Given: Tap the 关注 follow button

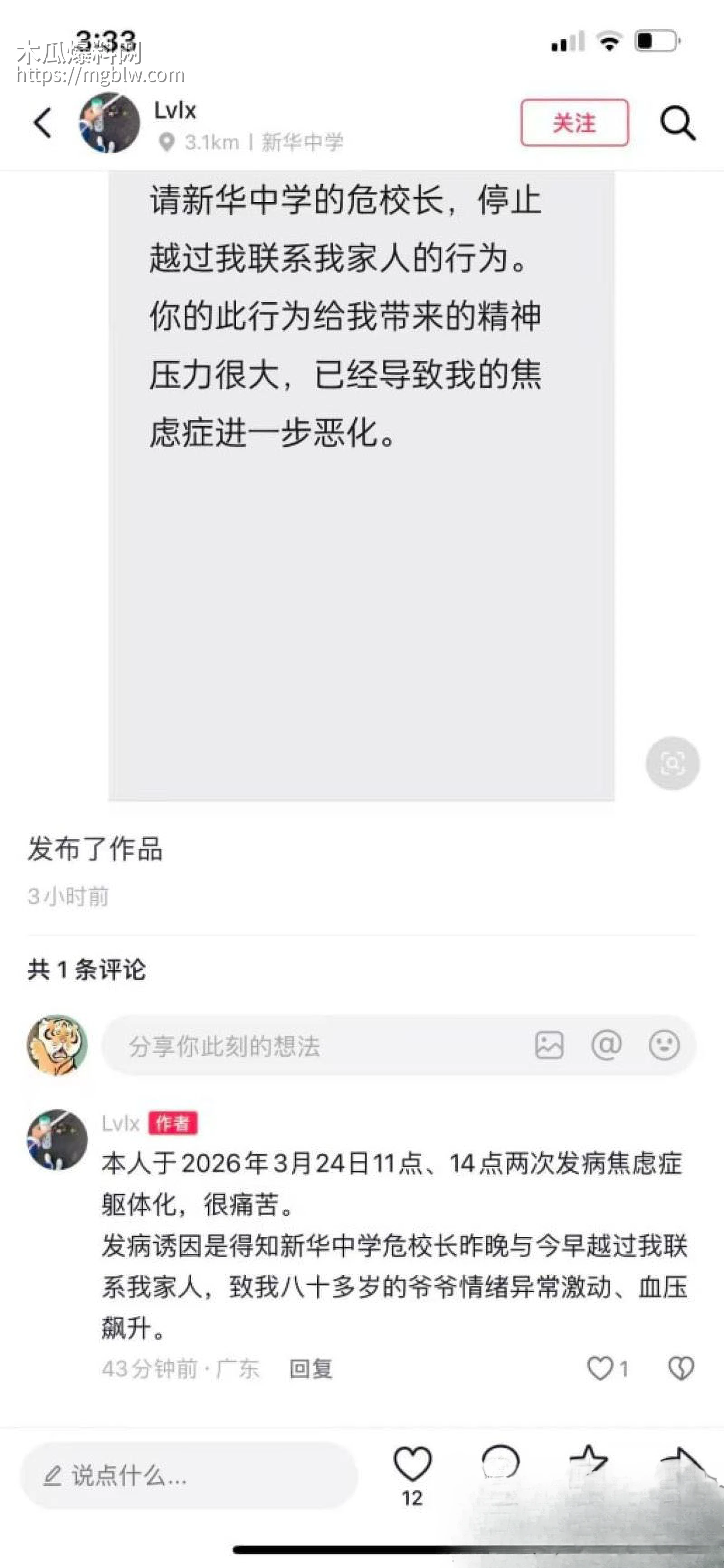Looking at the screenshot, I should pyautogui.click(x=576, y=122).
